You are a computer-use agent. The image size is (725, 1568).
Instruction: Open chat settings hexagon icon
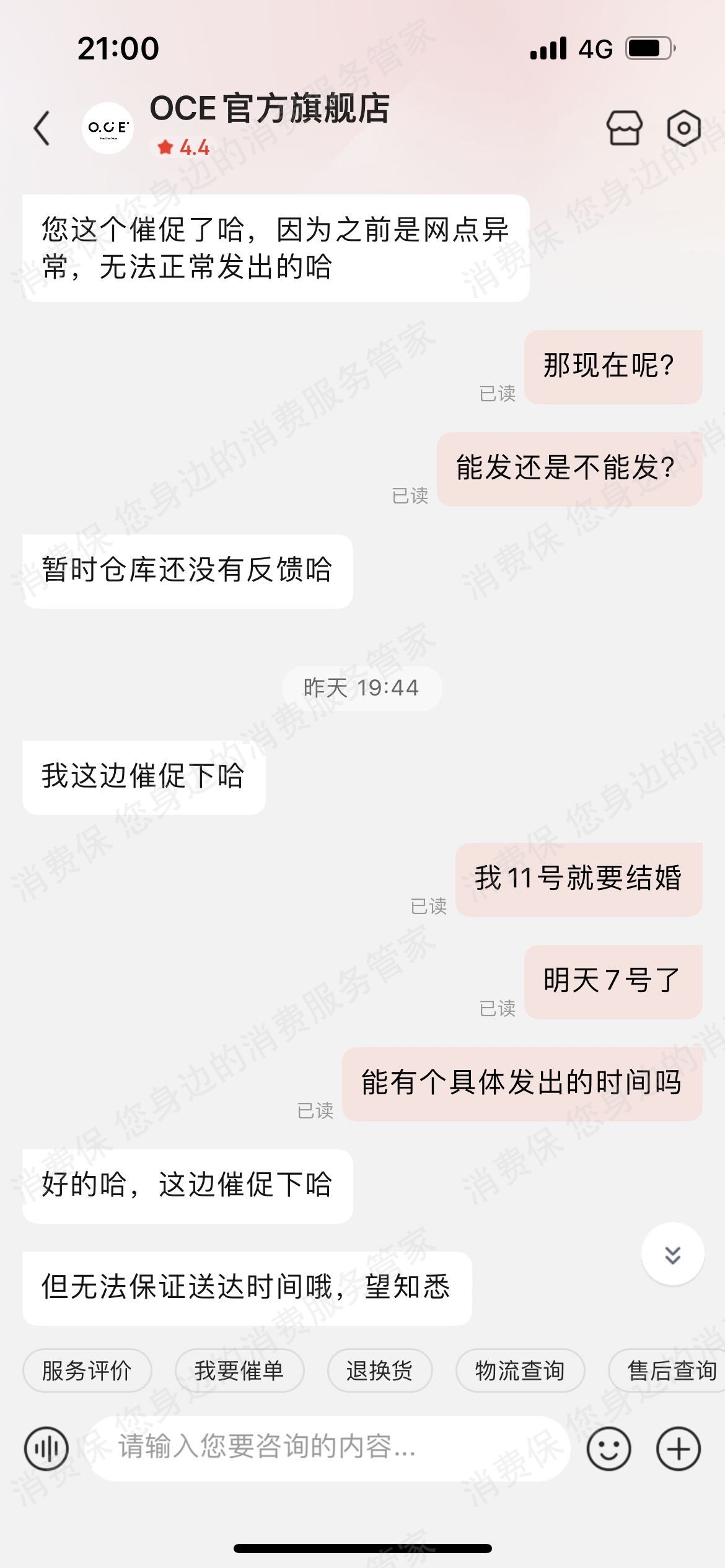pos(683,128)
